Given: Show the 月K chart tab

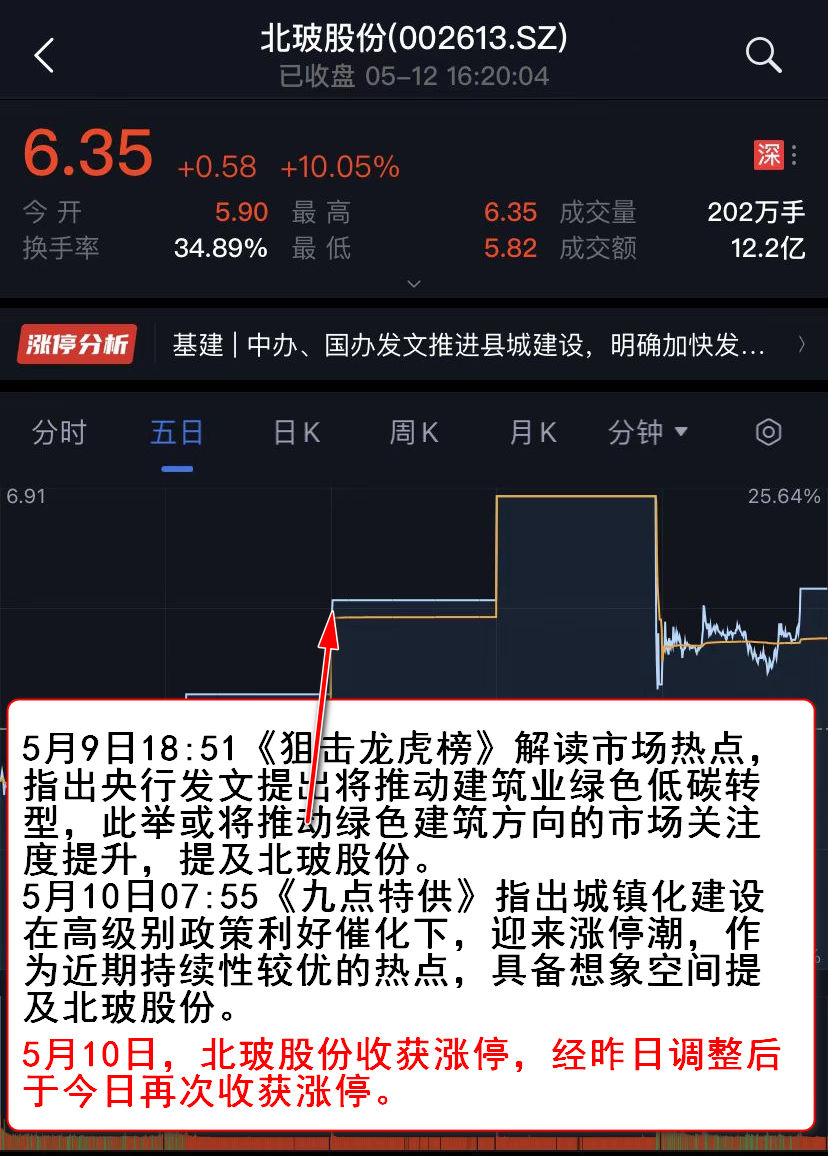Looking at the screenshot, I should 532,433.
